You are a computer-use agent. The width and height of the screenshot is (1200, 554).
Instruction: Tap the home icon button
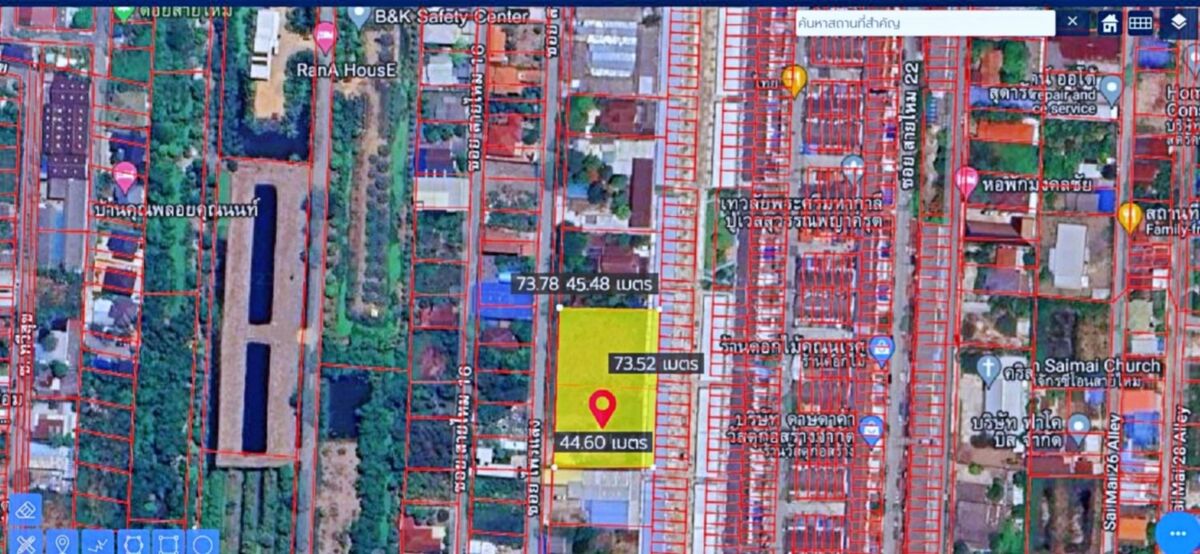point(1109,23)
